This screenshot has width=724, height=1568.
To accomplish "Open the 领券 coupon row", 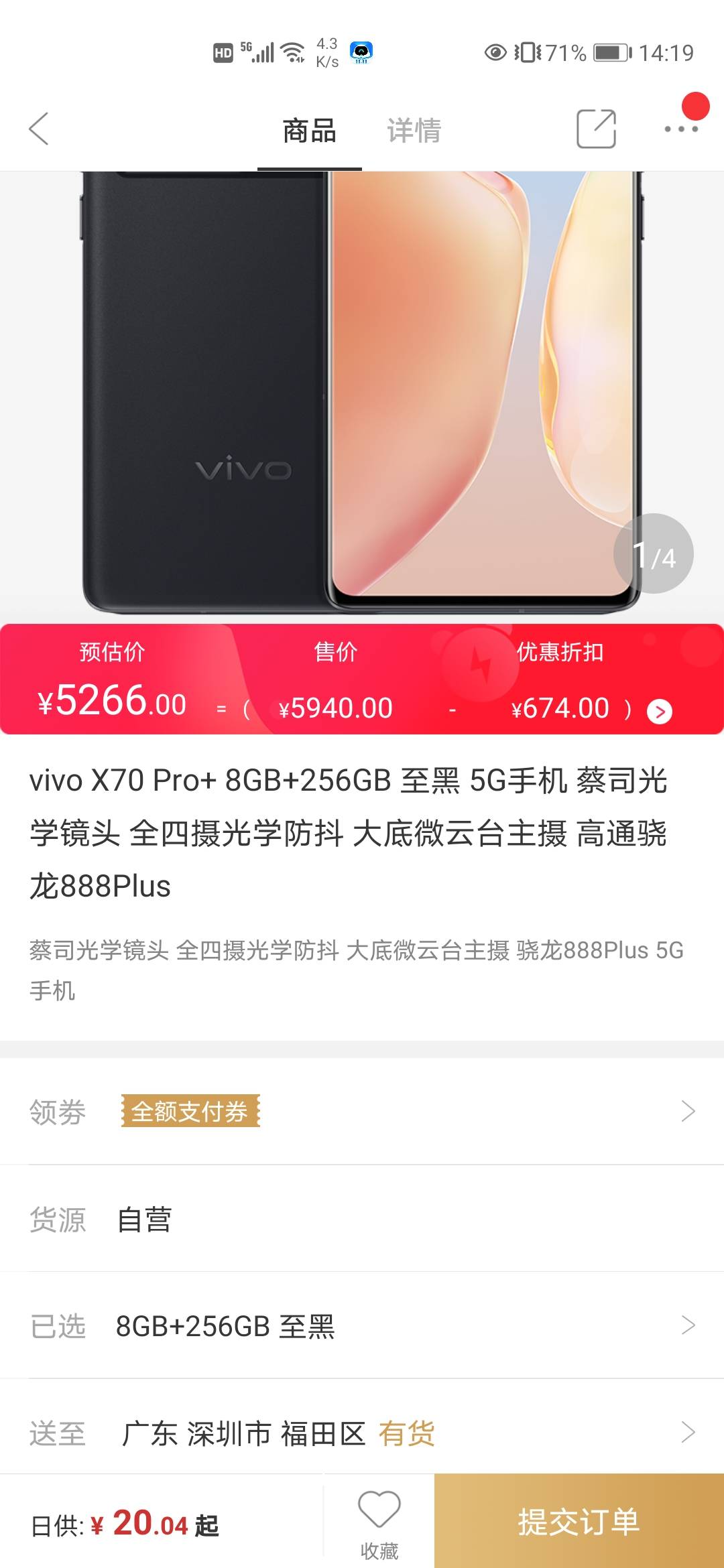I will coord(362,1111).
